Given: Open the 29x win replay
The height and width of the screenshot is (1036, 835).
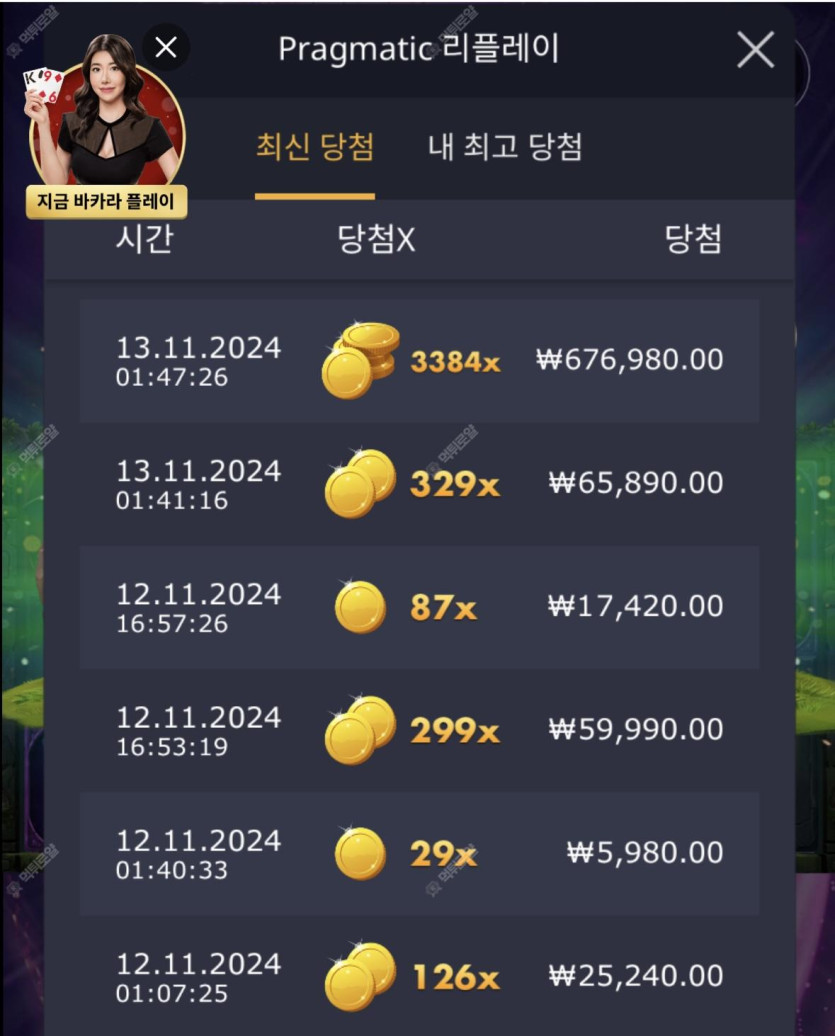Looking at the screenshot, I should pyautogui.click(x=419, y=853).
